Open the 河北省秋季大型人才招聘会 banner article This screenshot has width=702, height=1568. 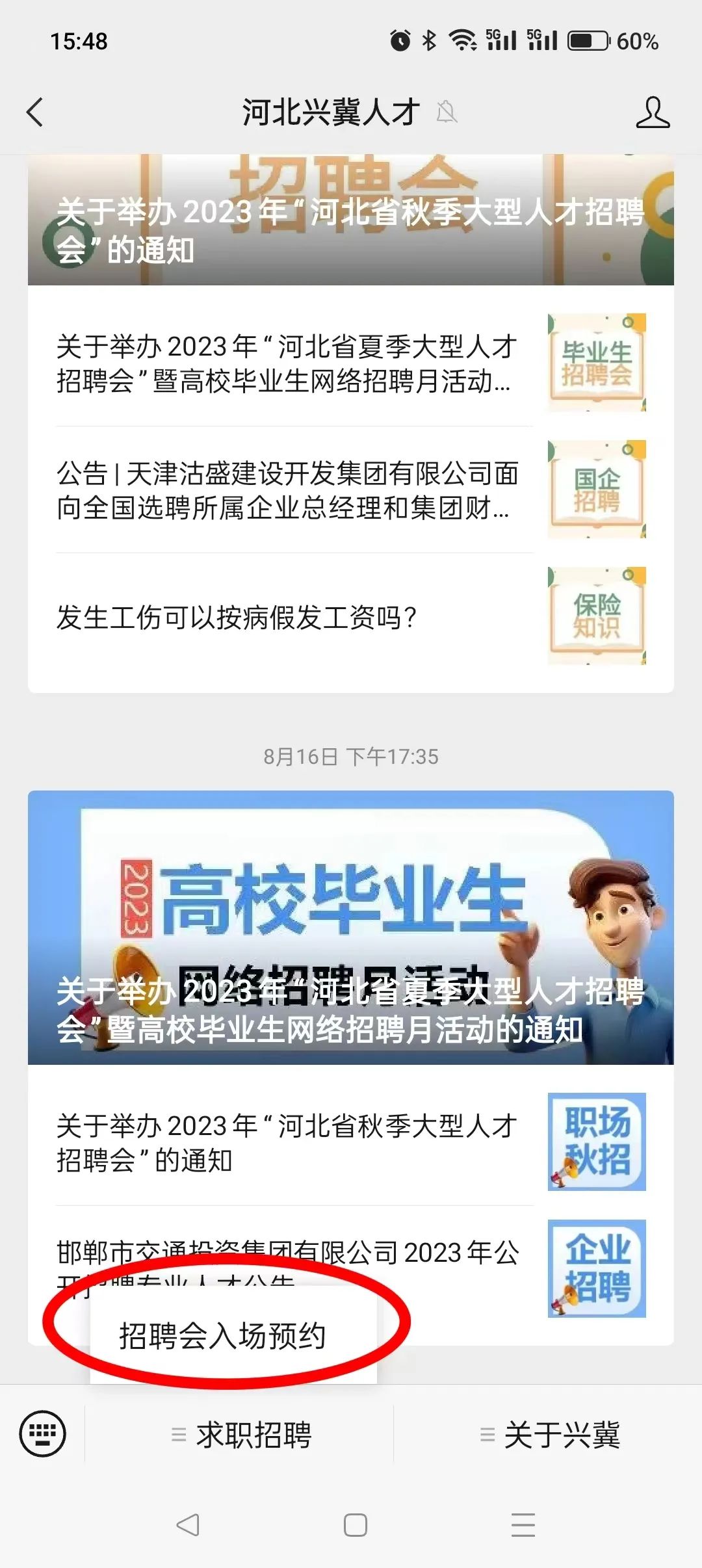pyautogui.click(x=351, y=220)
